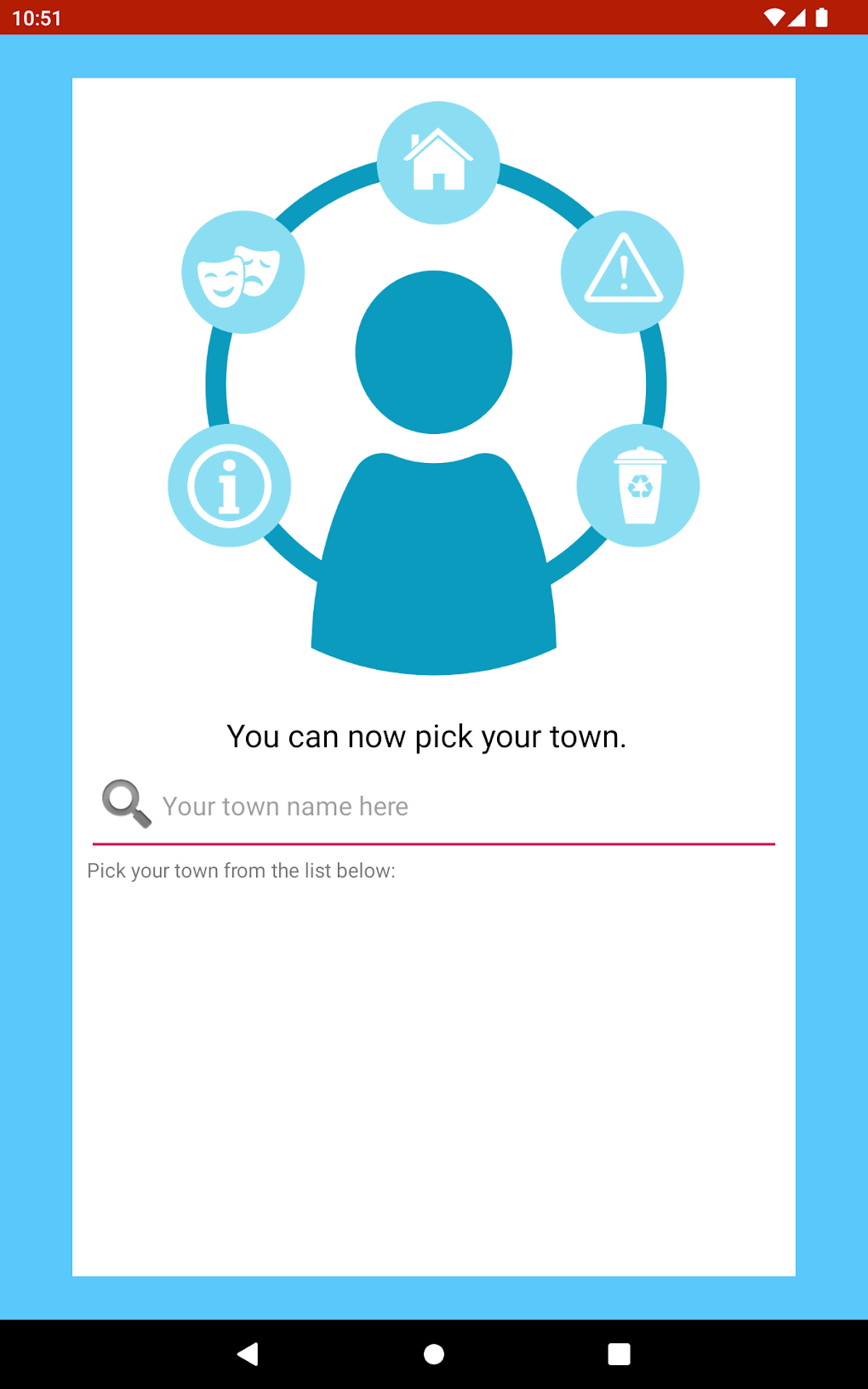Open the theater masks culture icon

point(243,272)
